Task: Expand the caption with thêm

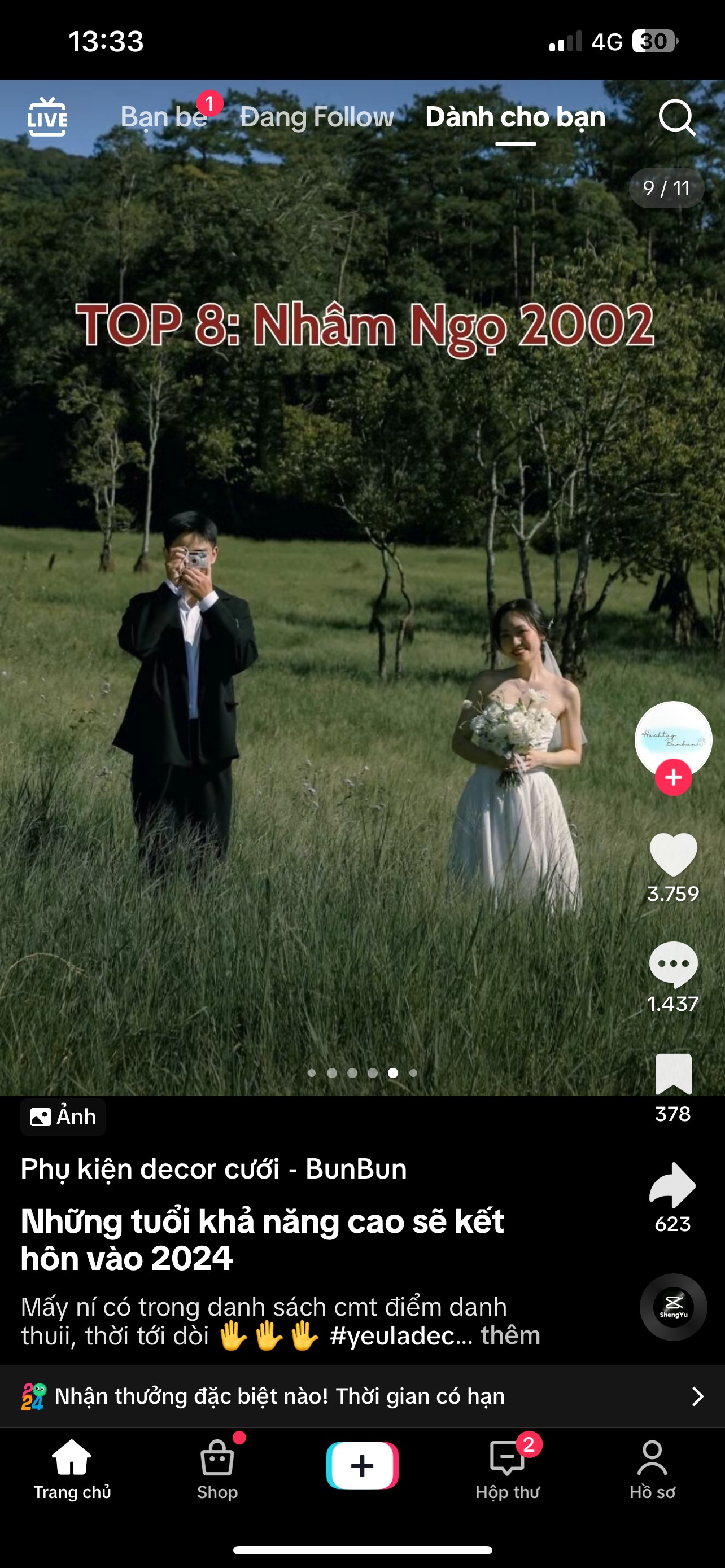Action: (510, 1335)
